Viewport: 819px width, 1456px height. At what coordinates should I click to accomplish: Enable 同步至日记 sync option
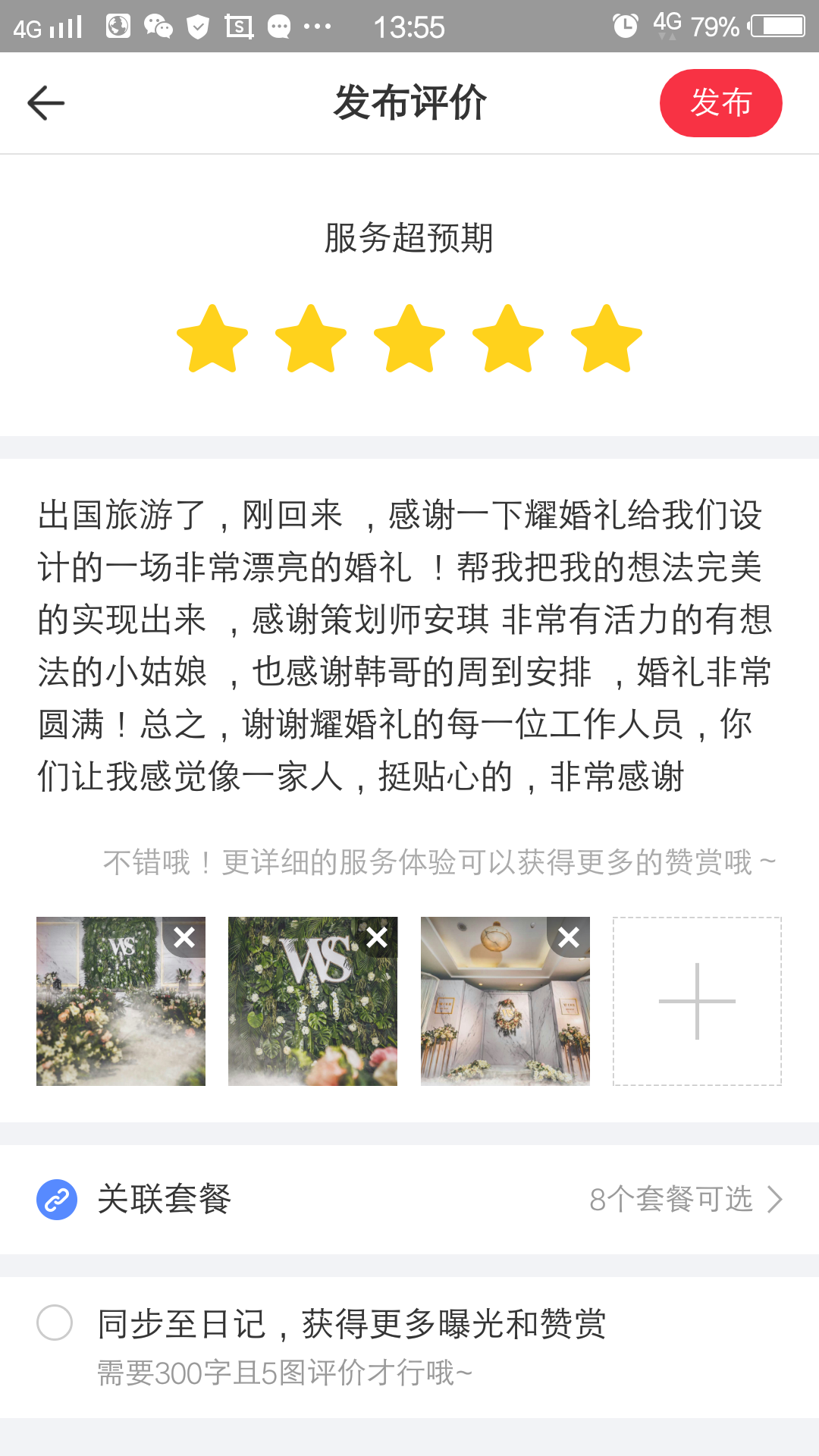coord(55,1323)
